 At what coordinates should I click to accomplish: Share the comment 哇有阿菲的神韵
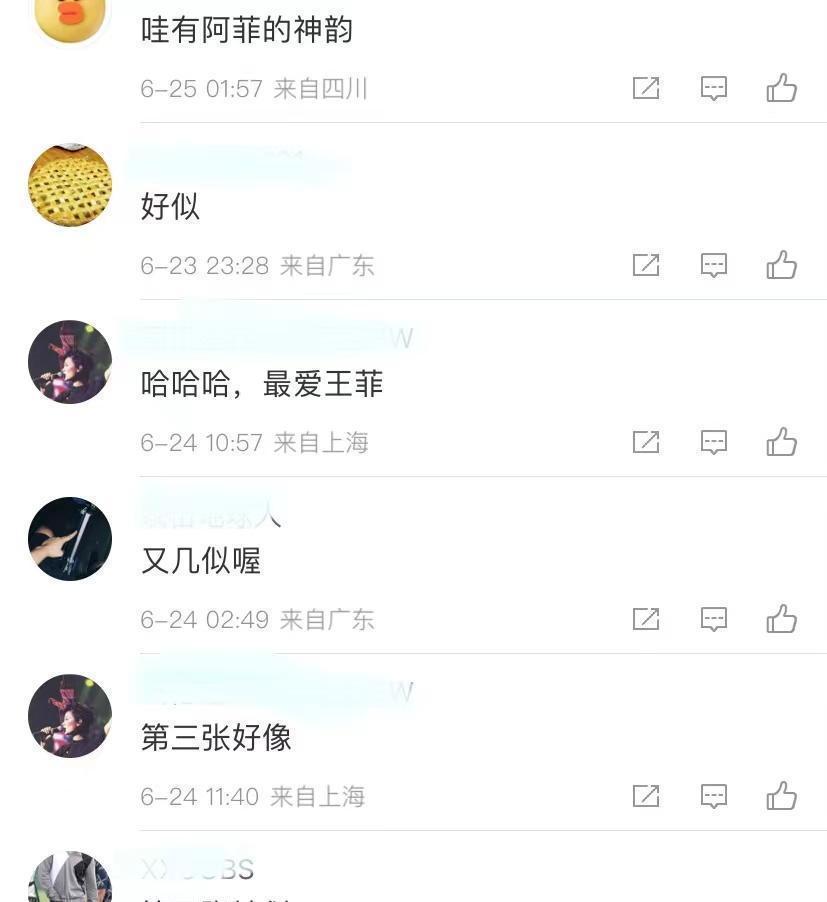[x=646, y=88]
